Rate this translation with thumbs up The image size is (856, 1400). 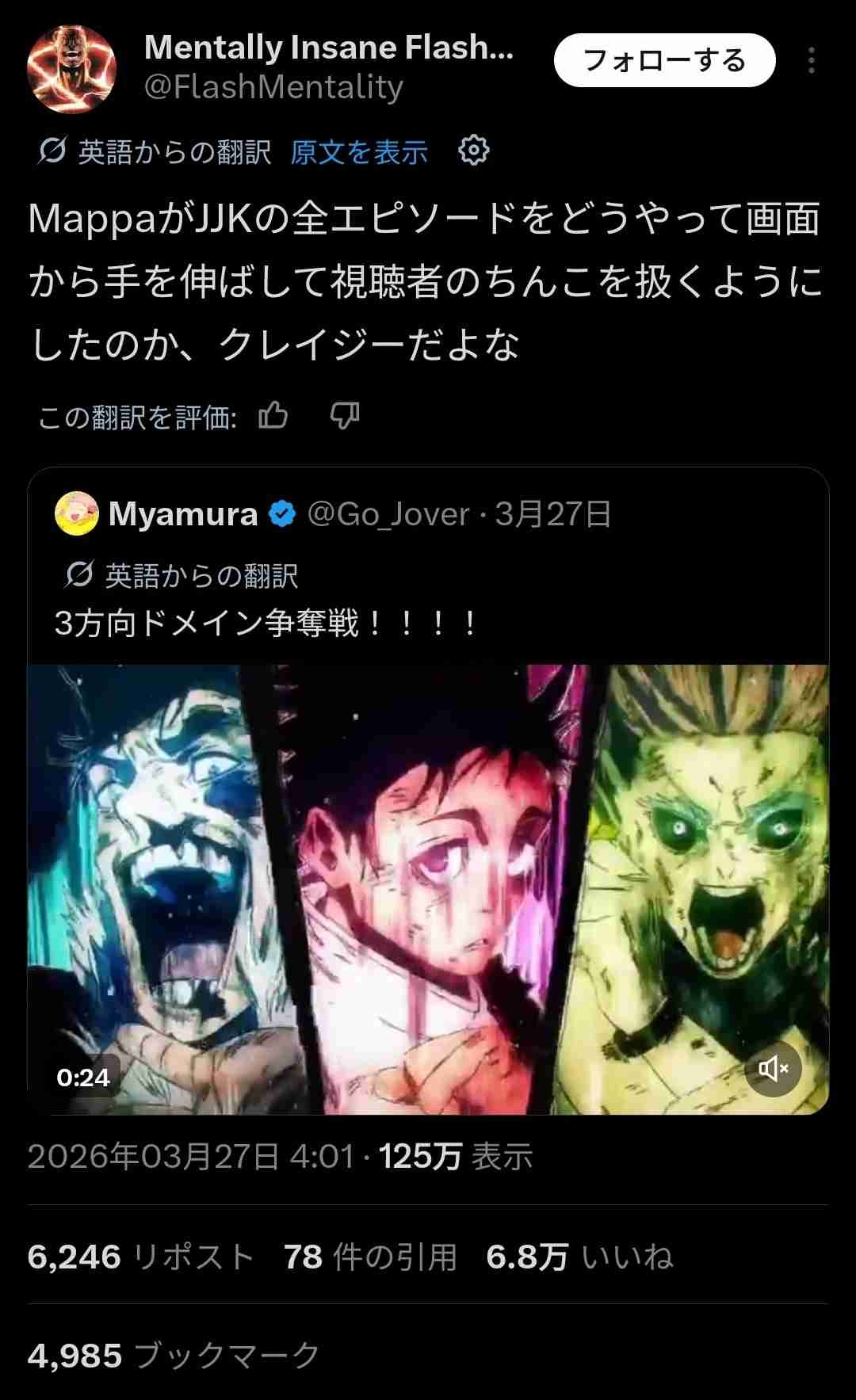(273, 415)
